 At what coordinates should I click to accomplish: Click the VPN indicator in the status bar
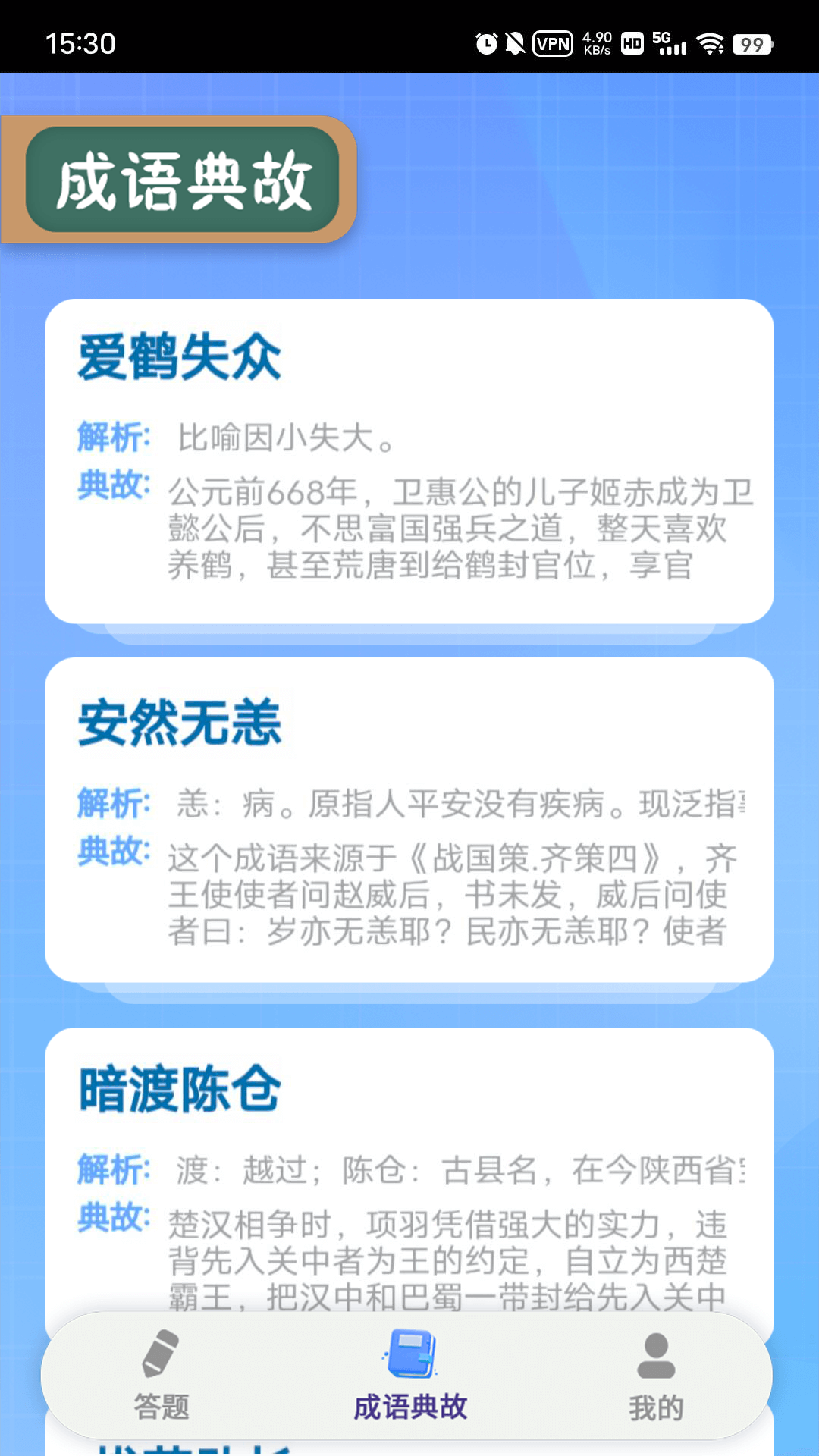point(553,44)
